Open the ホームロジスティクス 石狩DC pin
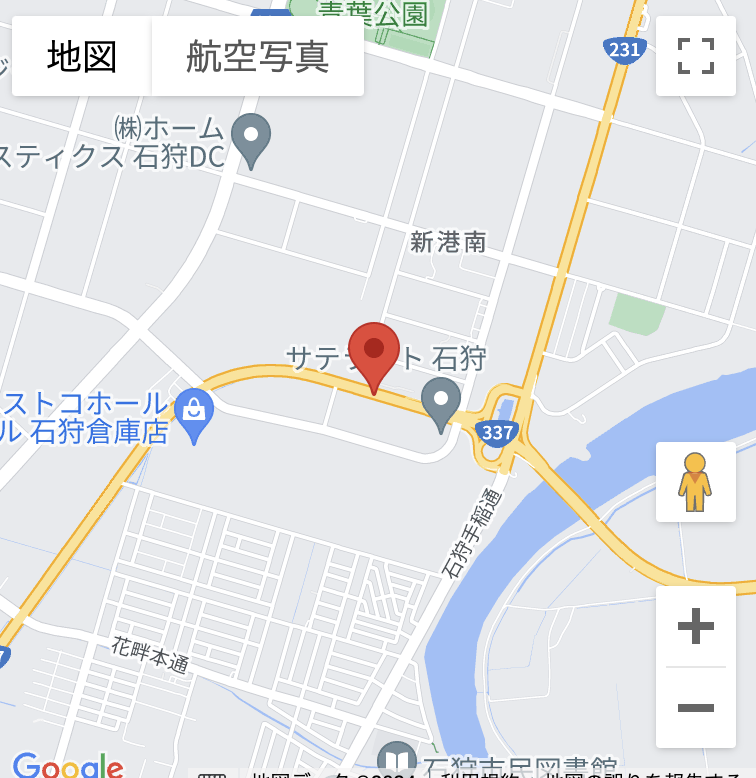This screenshot has width=756, height=778. (250, 139)
